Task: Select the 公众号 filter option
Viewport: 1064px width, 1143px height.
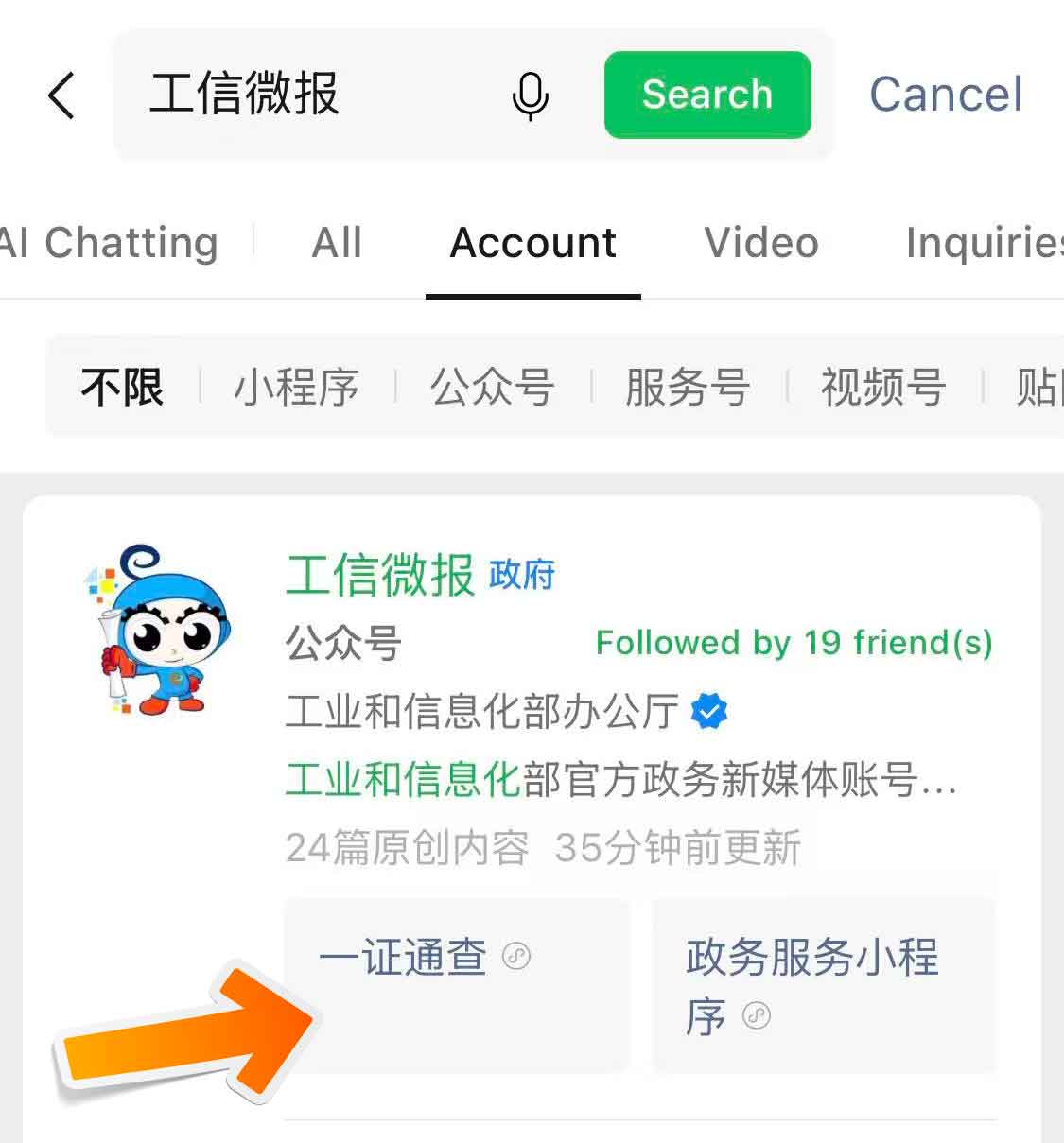Action: 491,387
